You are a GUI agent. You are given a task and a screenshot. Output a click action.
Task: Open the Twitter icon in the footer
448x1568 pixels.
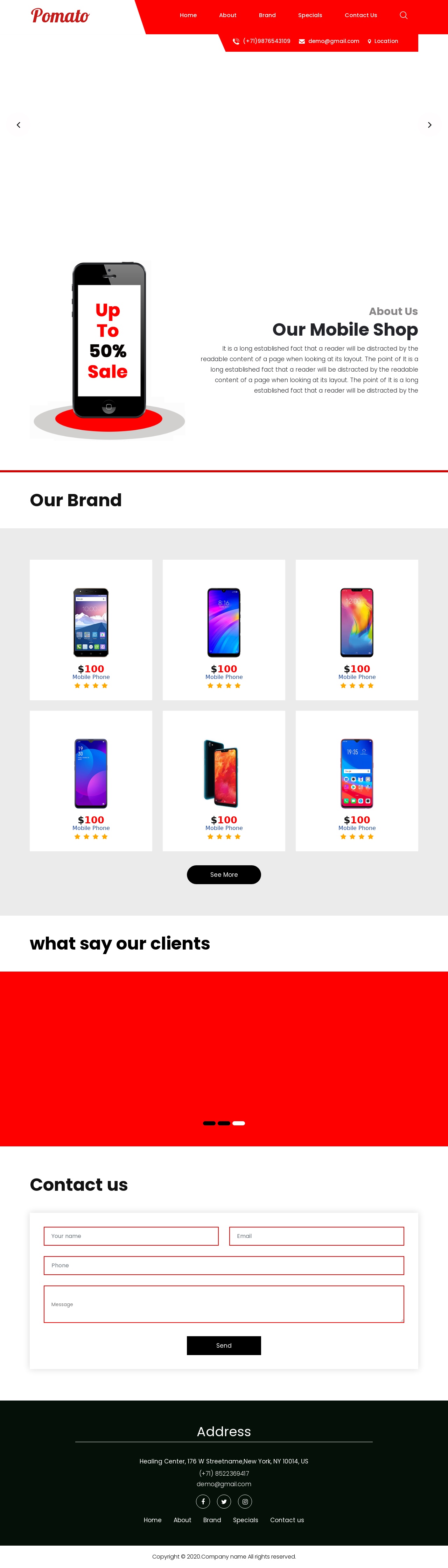[x=224, y=1501]
